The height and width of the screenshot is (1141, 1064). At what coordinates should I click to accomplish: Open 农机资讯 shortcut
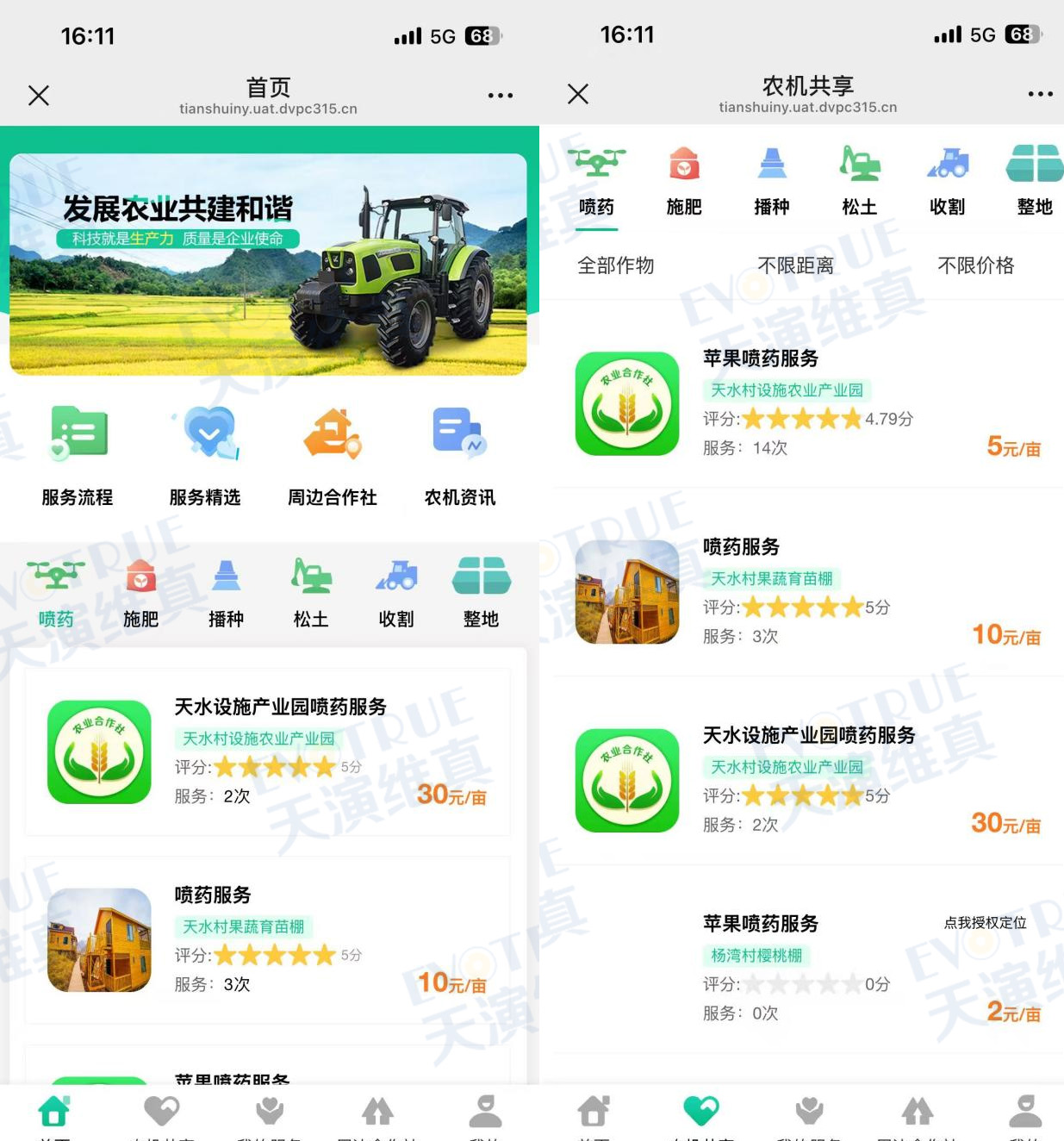click(460, 454)
